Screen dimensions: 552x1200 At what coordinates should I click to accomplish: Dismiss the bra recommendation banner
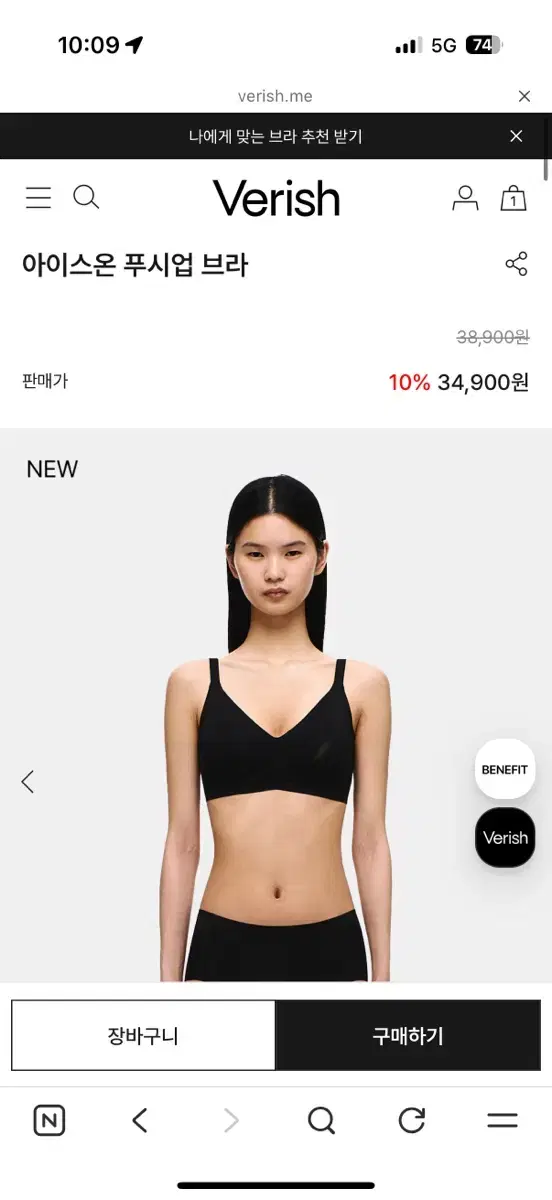pyautogui.click(x=516, y=136)
